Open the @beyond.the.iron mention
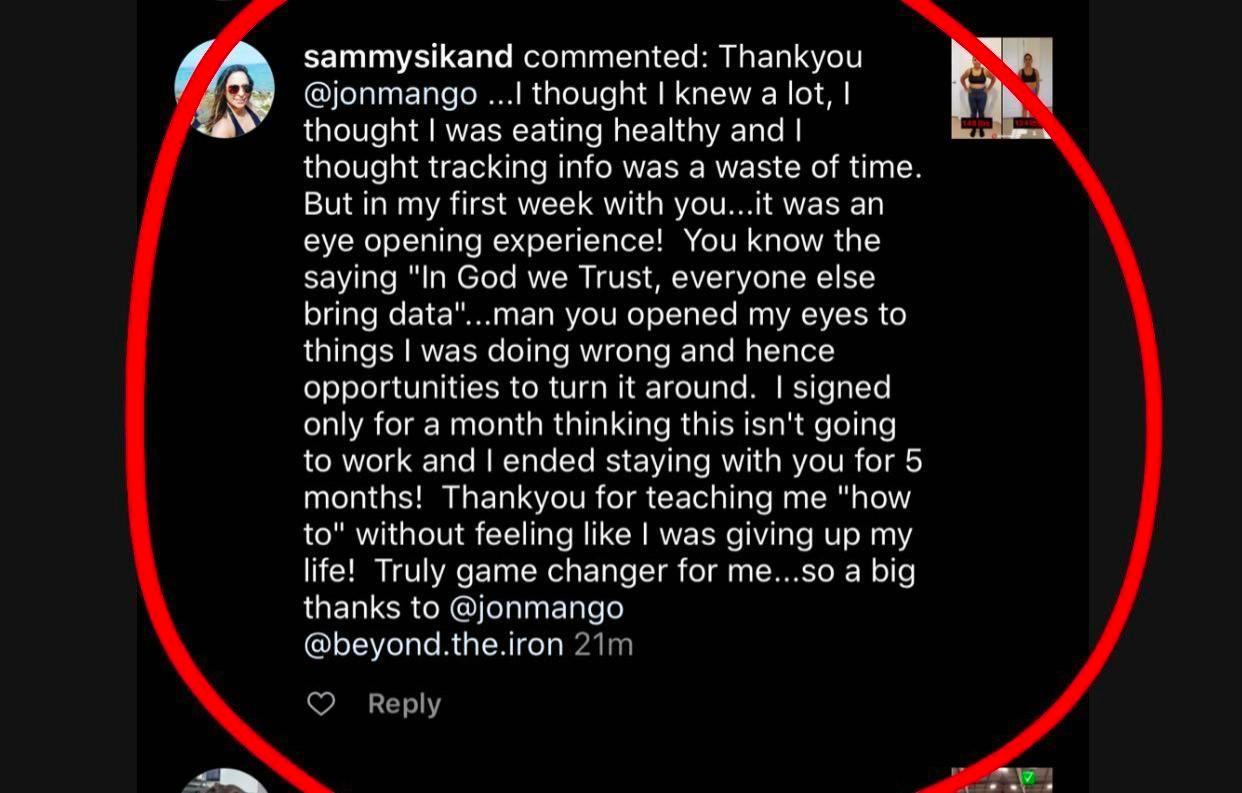1242x793 pixels. click(x=433, y=644)
